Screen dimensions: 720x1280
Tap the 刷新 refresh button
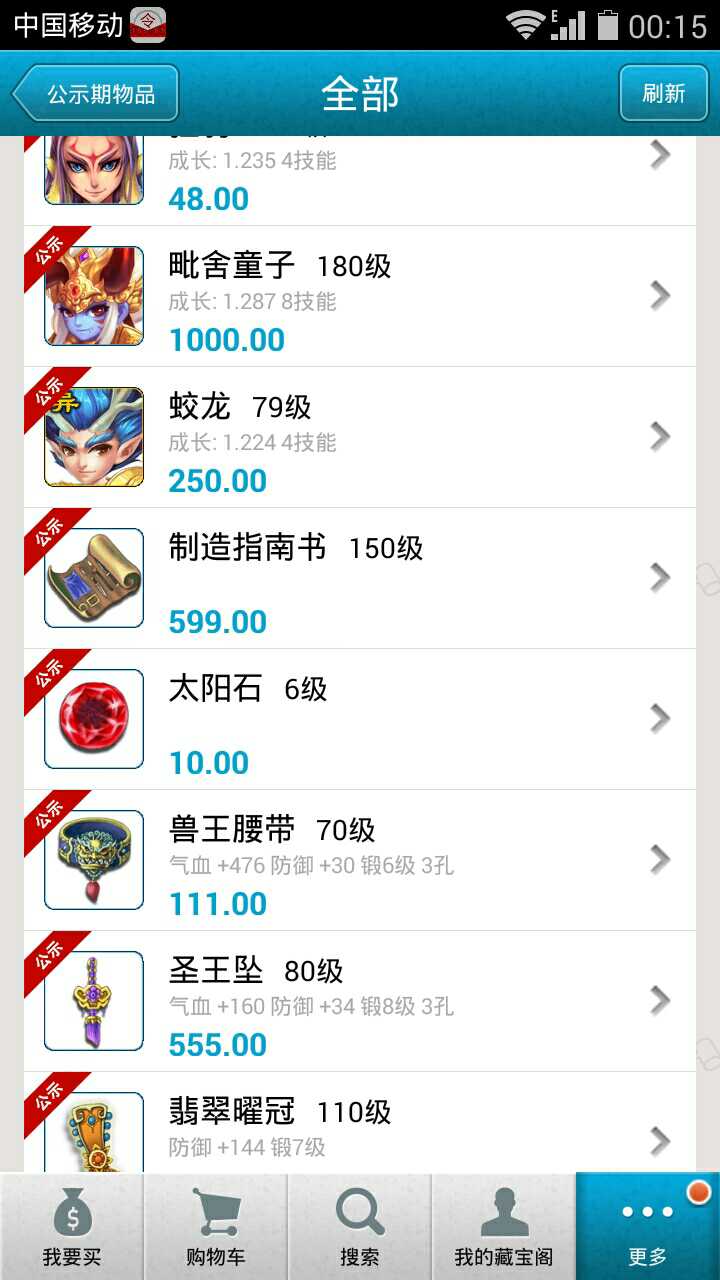tap(663, 94)
